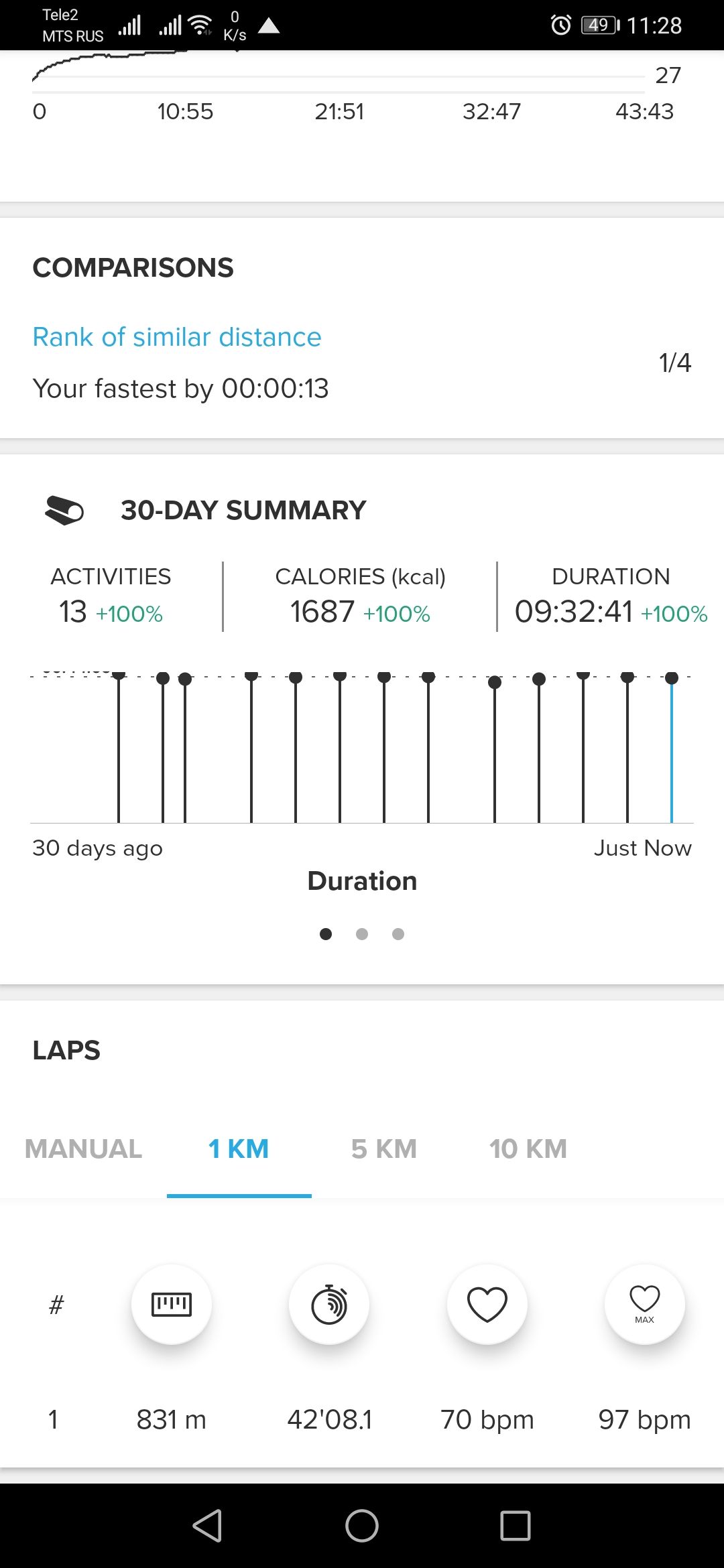Select the 1 KM laps tab
724x1568 pixels.
(239, 1149)
